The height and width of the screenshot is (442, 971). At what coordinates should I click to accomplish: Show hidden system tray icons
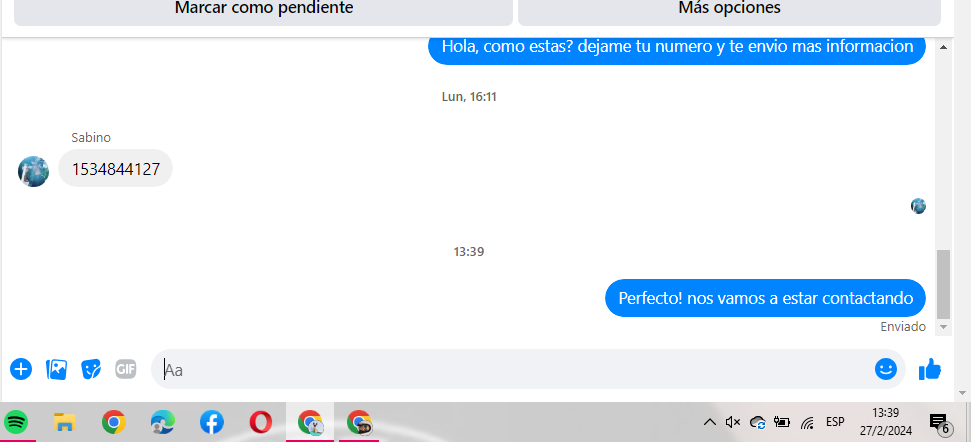pyautogui.click(x=709, y=422)
